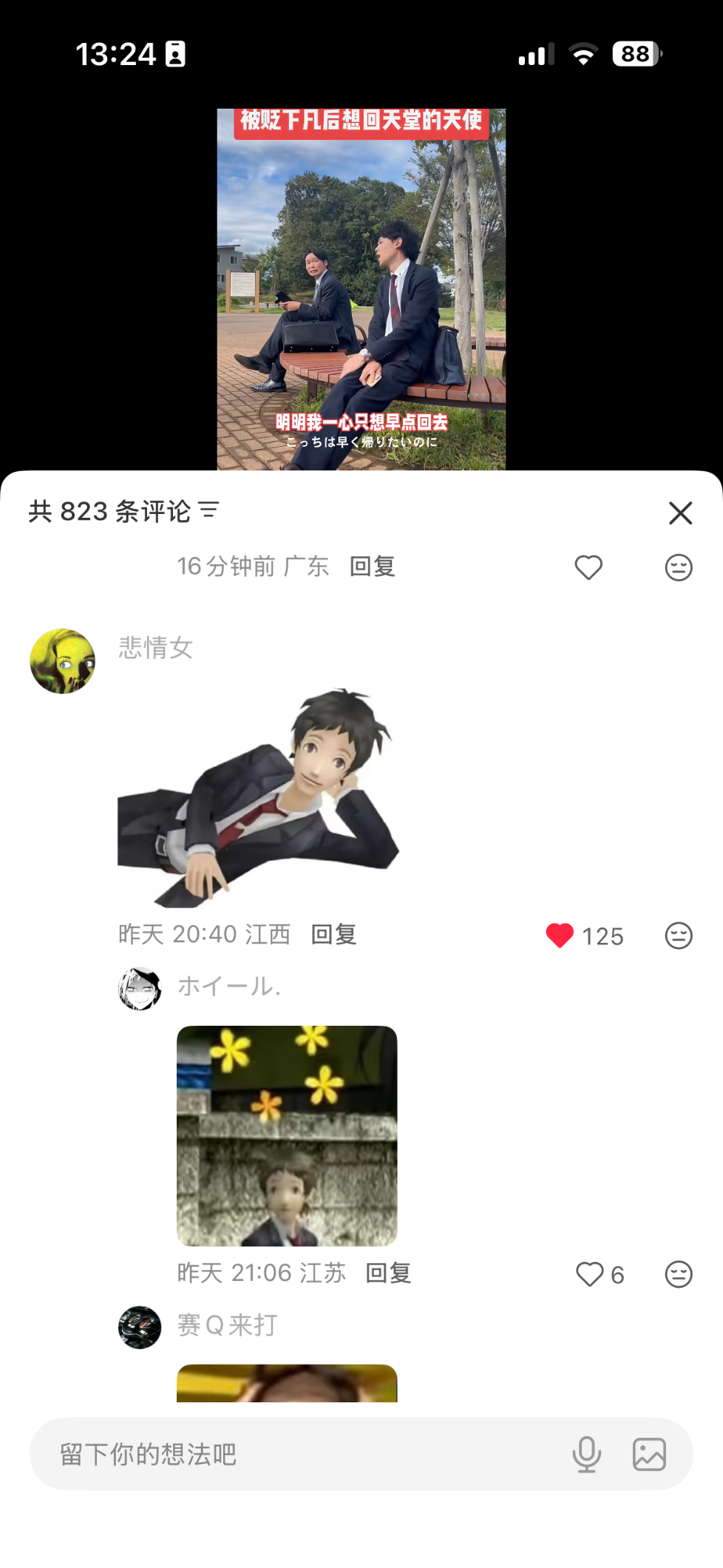Like the 16分钟前 广东 comment
This screenshot has height=1568, width=723.
coord(588,567)
